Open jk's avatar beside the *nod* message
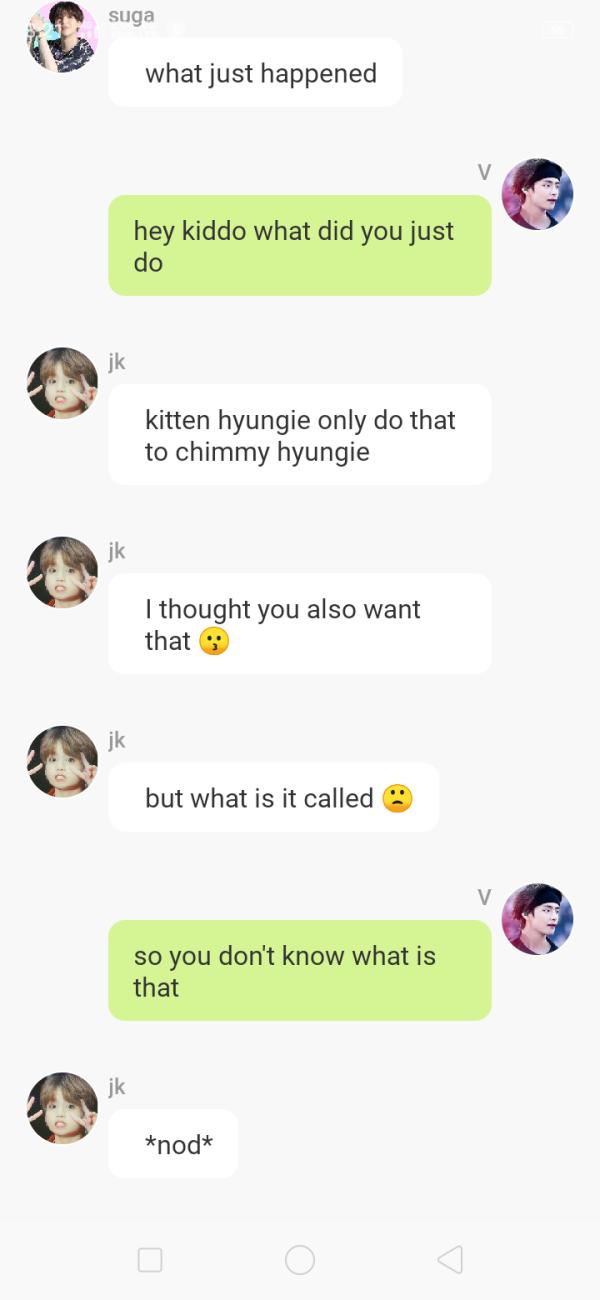 pos(62,1108)
